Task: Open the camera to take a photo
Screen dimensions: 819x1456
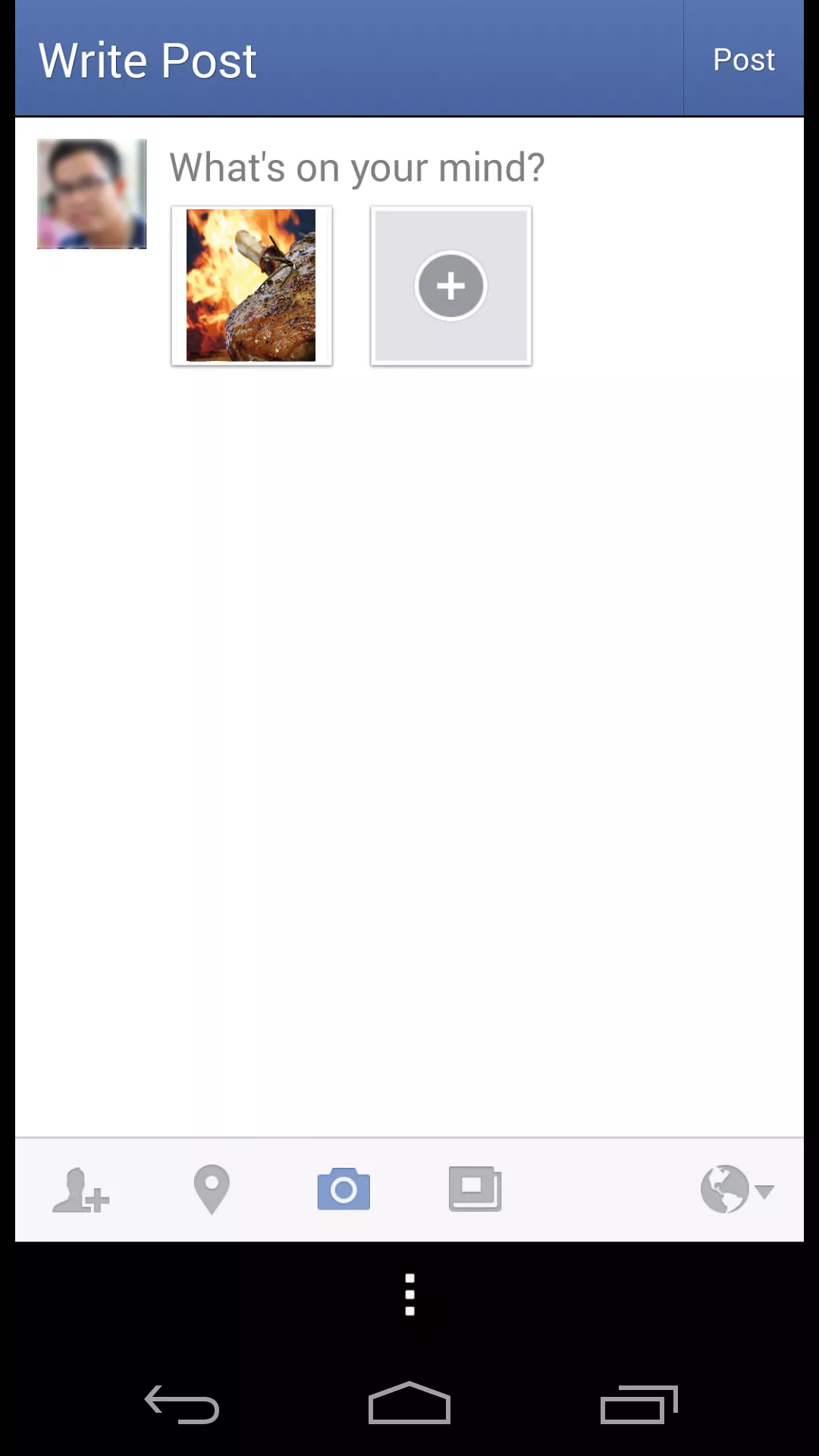Action: click(x=344, y=1189)
